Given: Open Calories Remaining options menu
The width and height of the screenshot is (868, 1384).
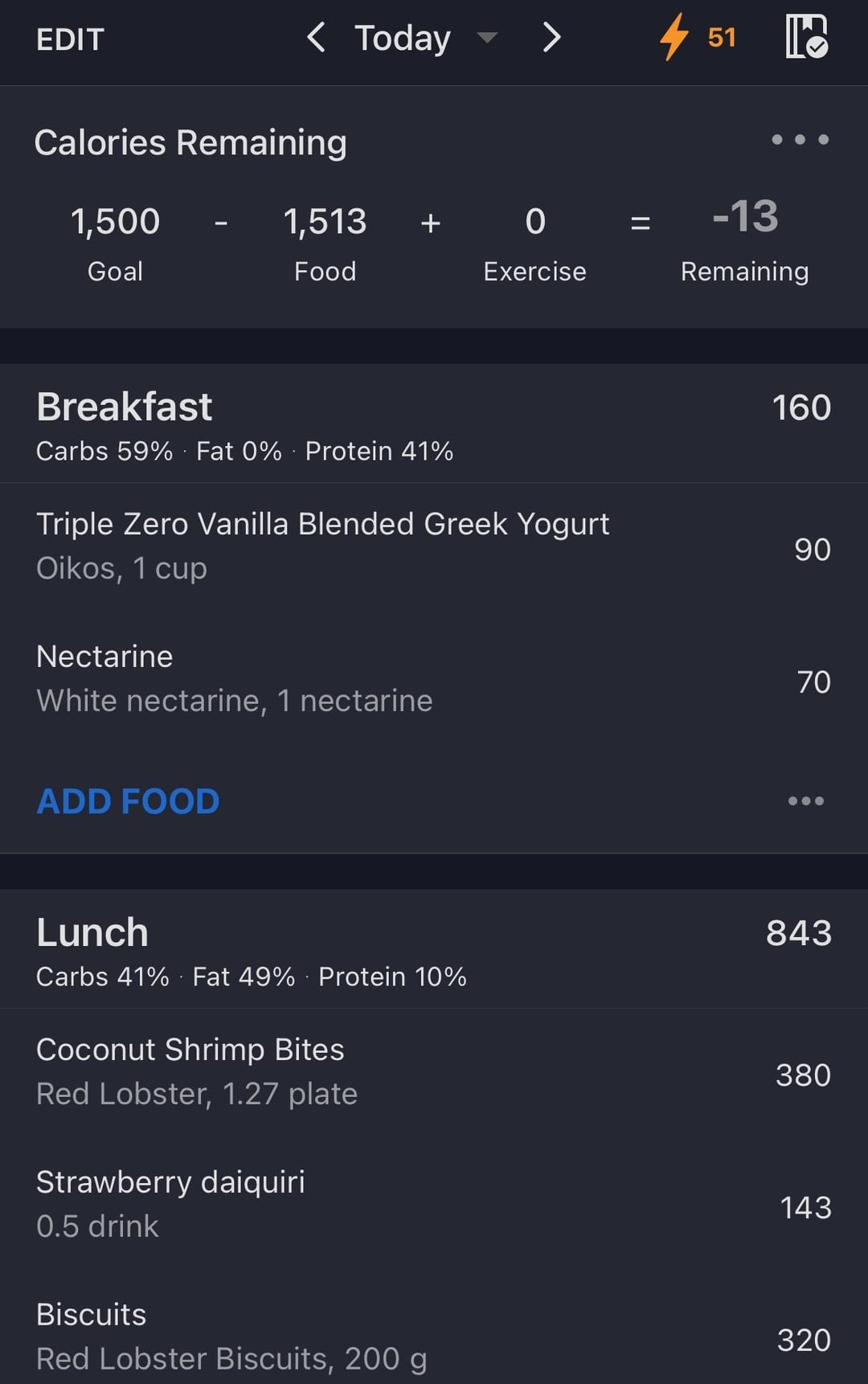Looking at the screenshot, I should (800, 140).
